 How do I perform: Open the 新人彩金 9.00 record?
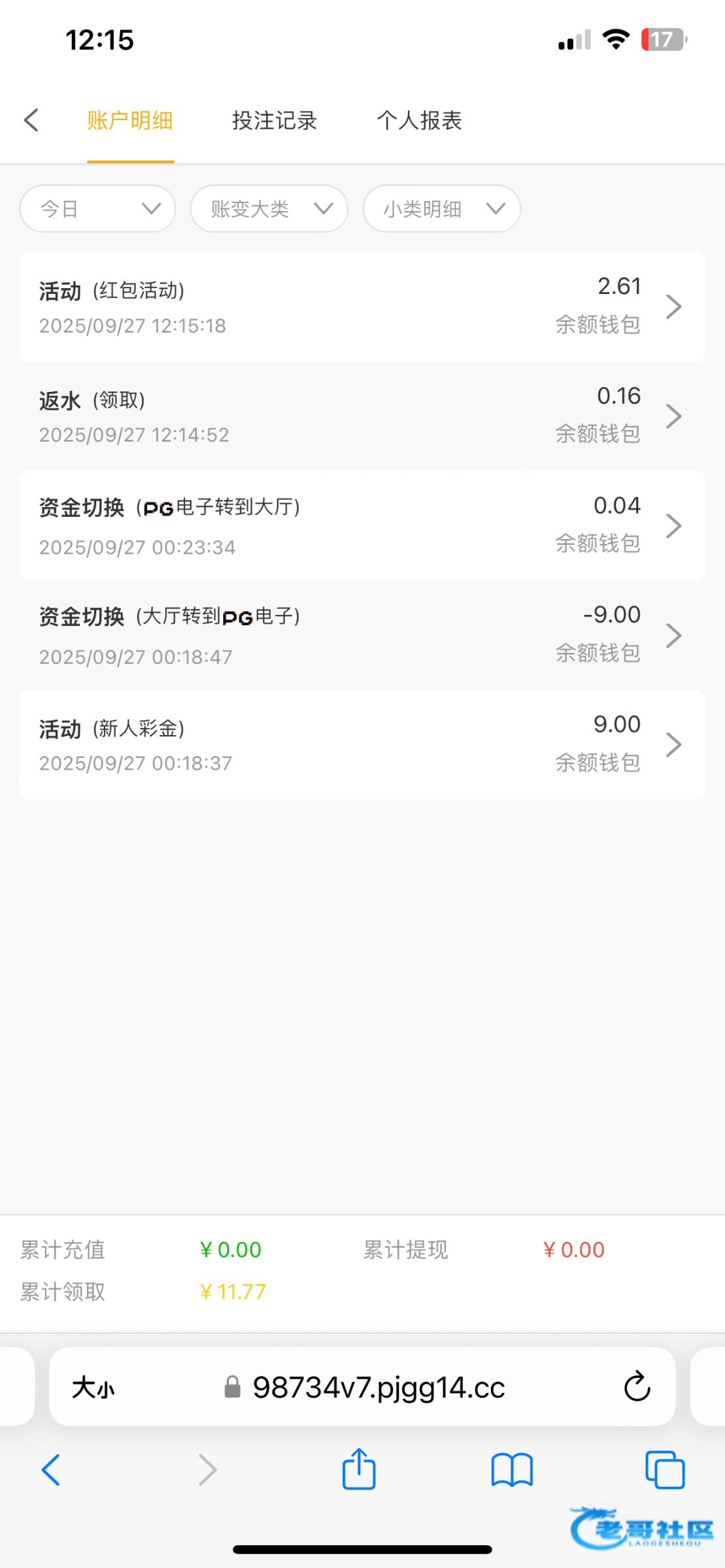[362, 745]
